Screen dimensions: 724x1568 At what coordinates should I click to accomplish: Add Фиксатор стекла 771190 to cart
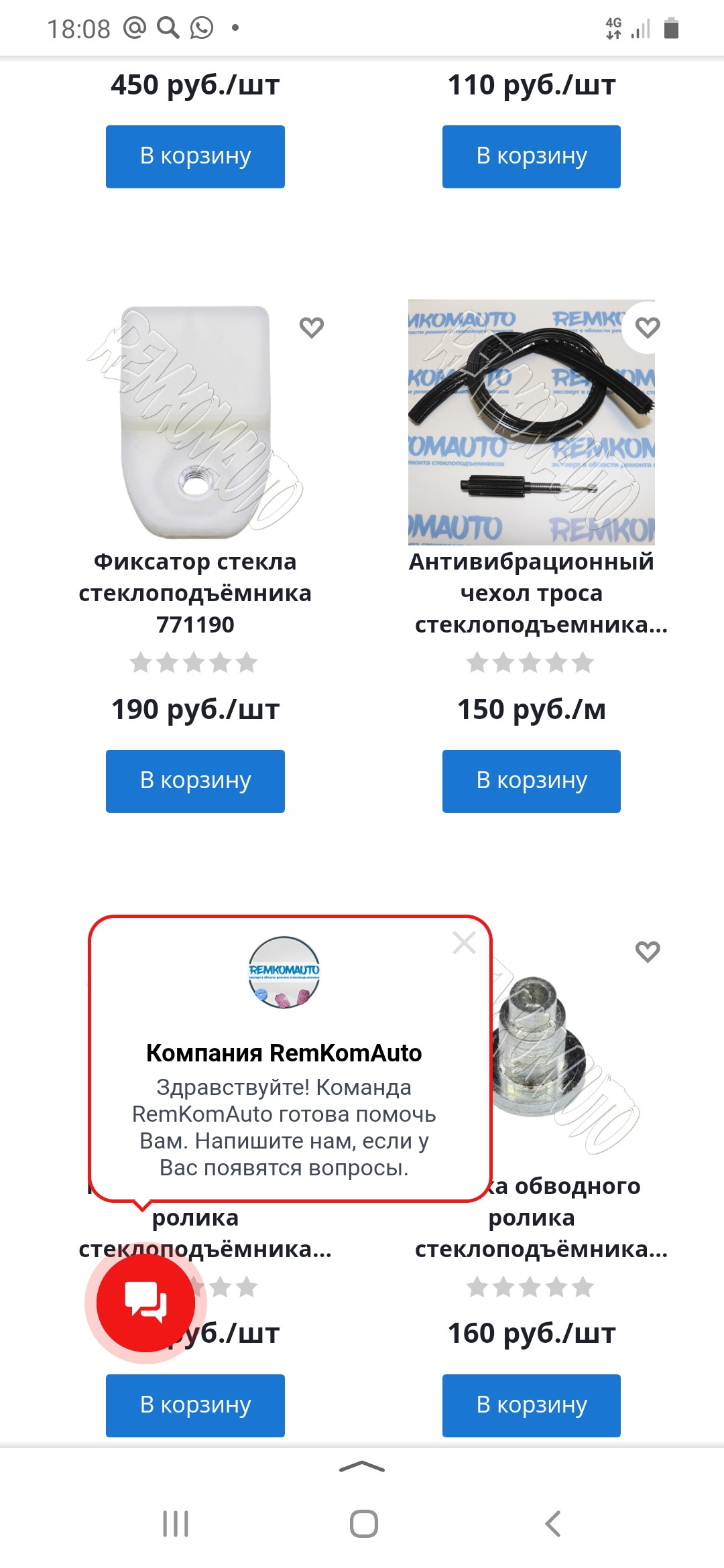195,781
